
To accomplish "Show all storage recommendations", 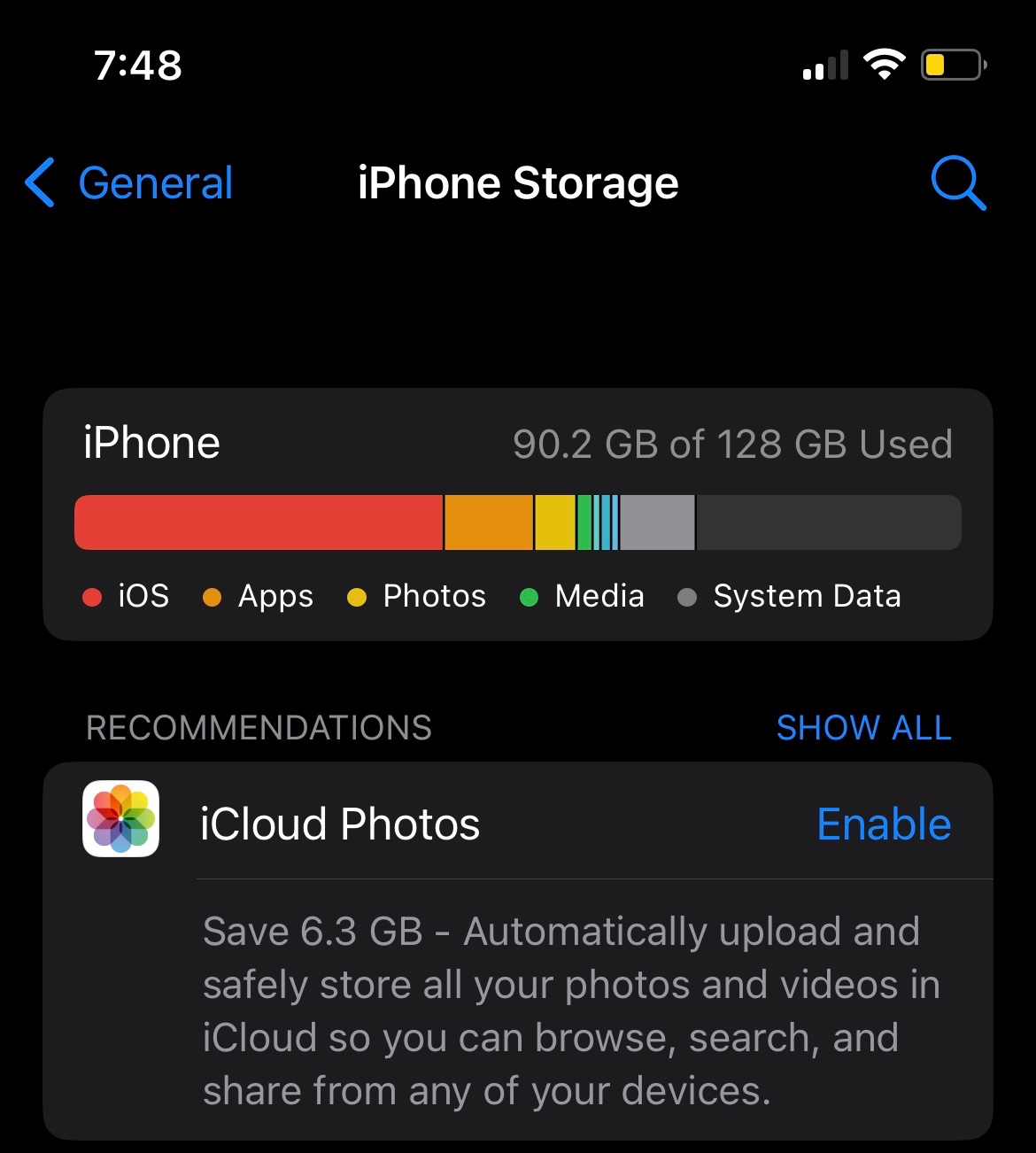I will coord(863,728).
